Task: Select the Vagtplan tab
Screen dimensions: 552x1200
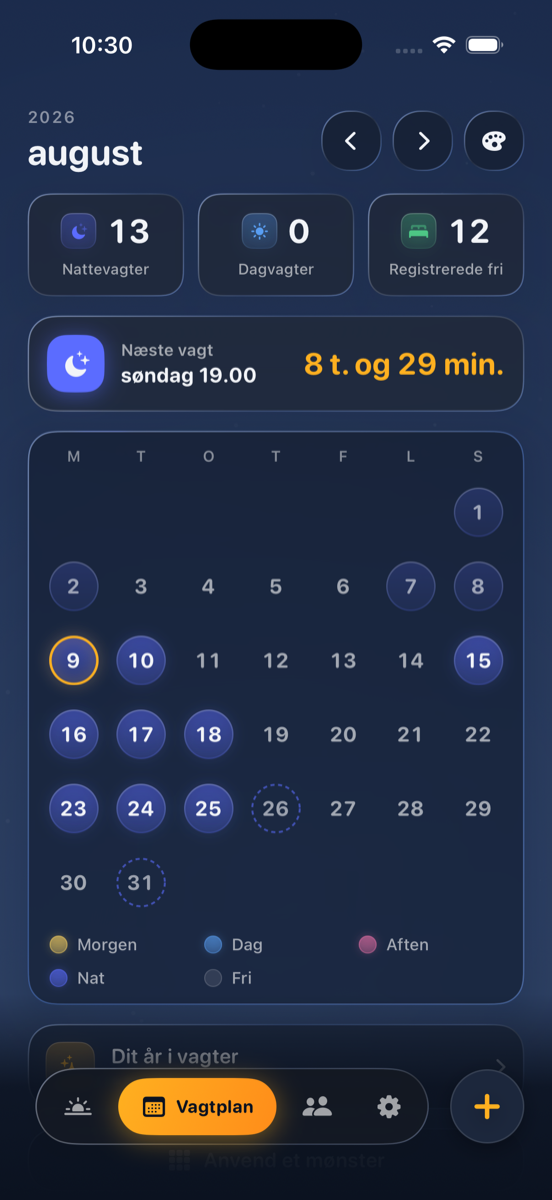Action: [197, 1107]
